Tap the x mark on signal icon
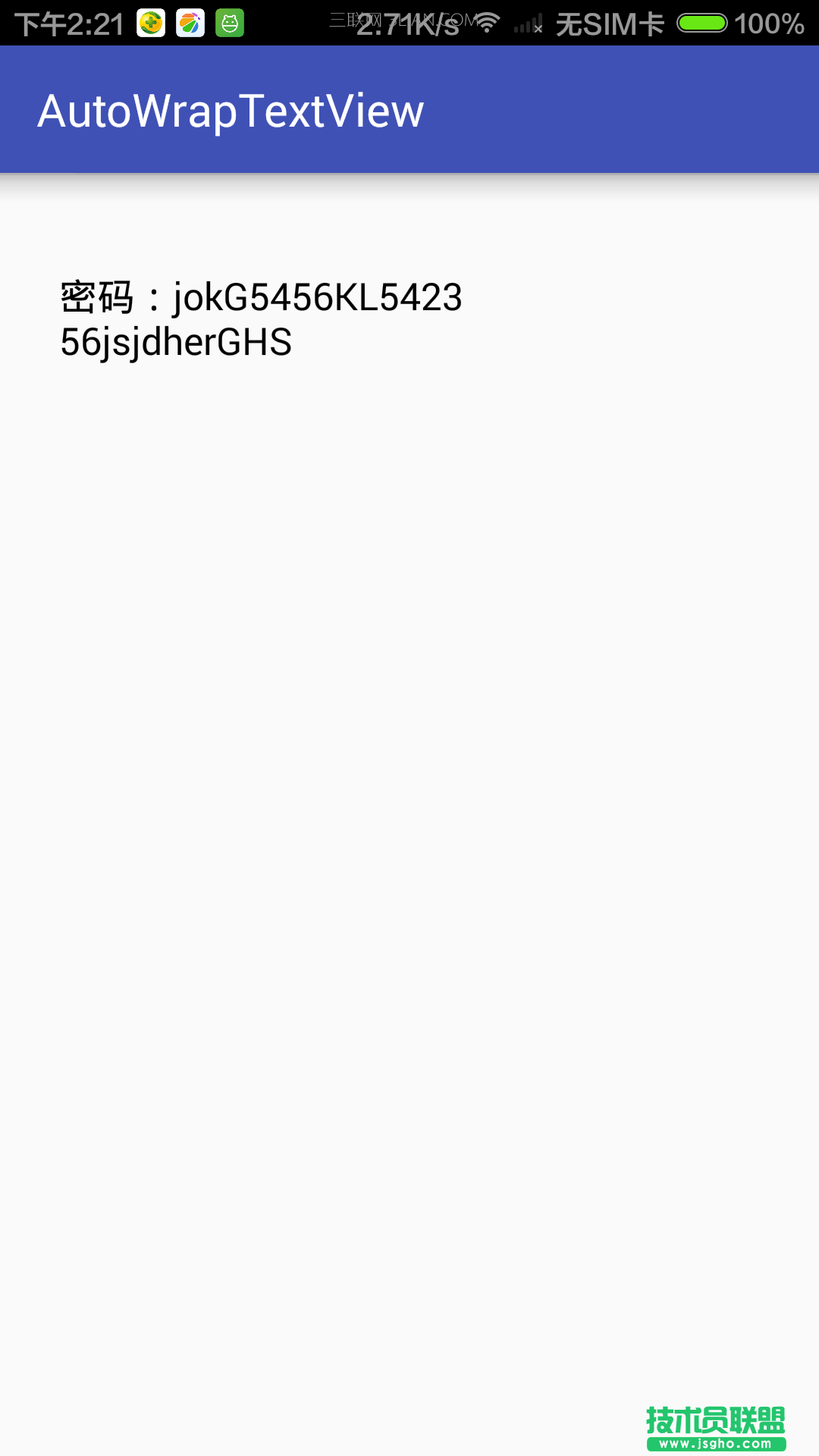Image resolution: width=819 pixels, height=1456 pixels. 540,27
